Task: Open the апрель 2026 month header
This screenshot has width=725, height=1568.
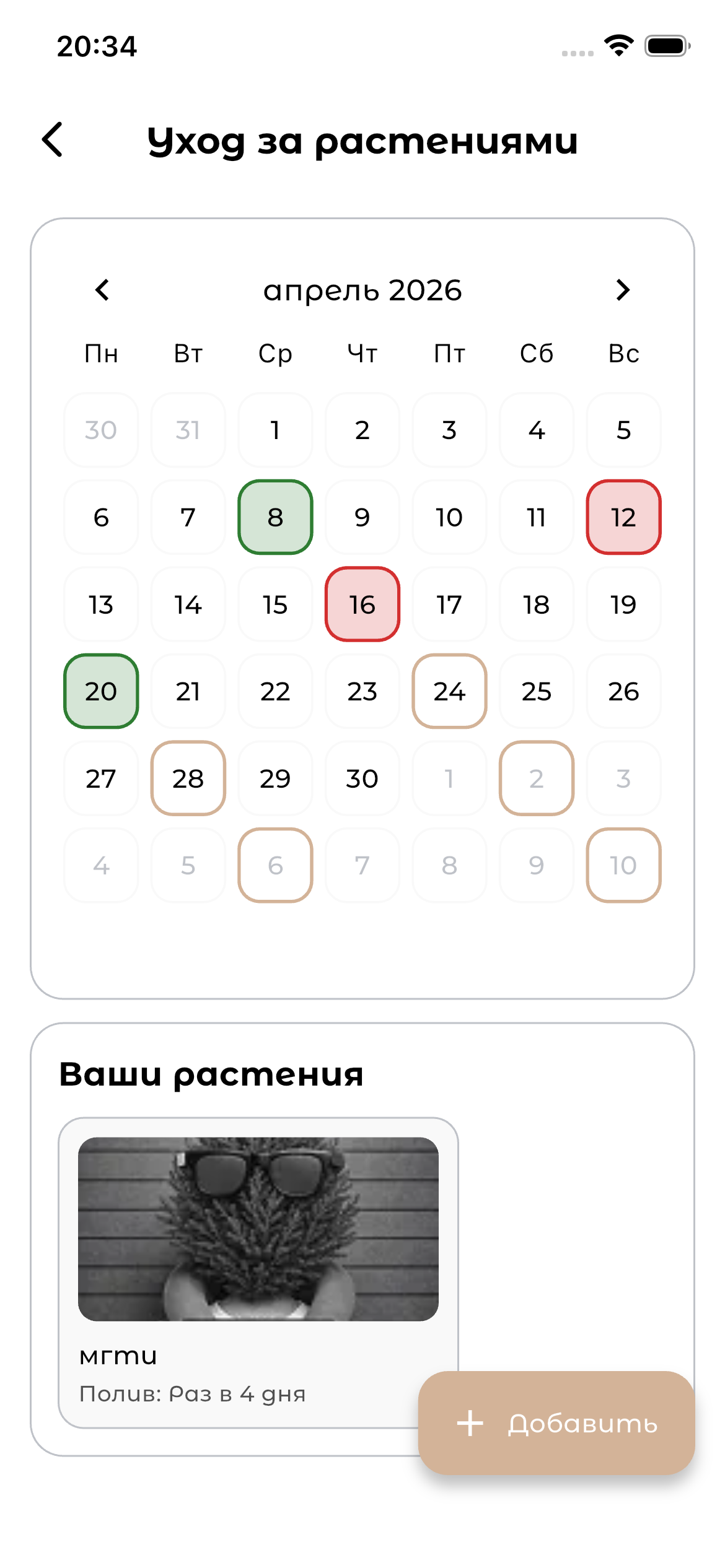Action: click(362, 290)
